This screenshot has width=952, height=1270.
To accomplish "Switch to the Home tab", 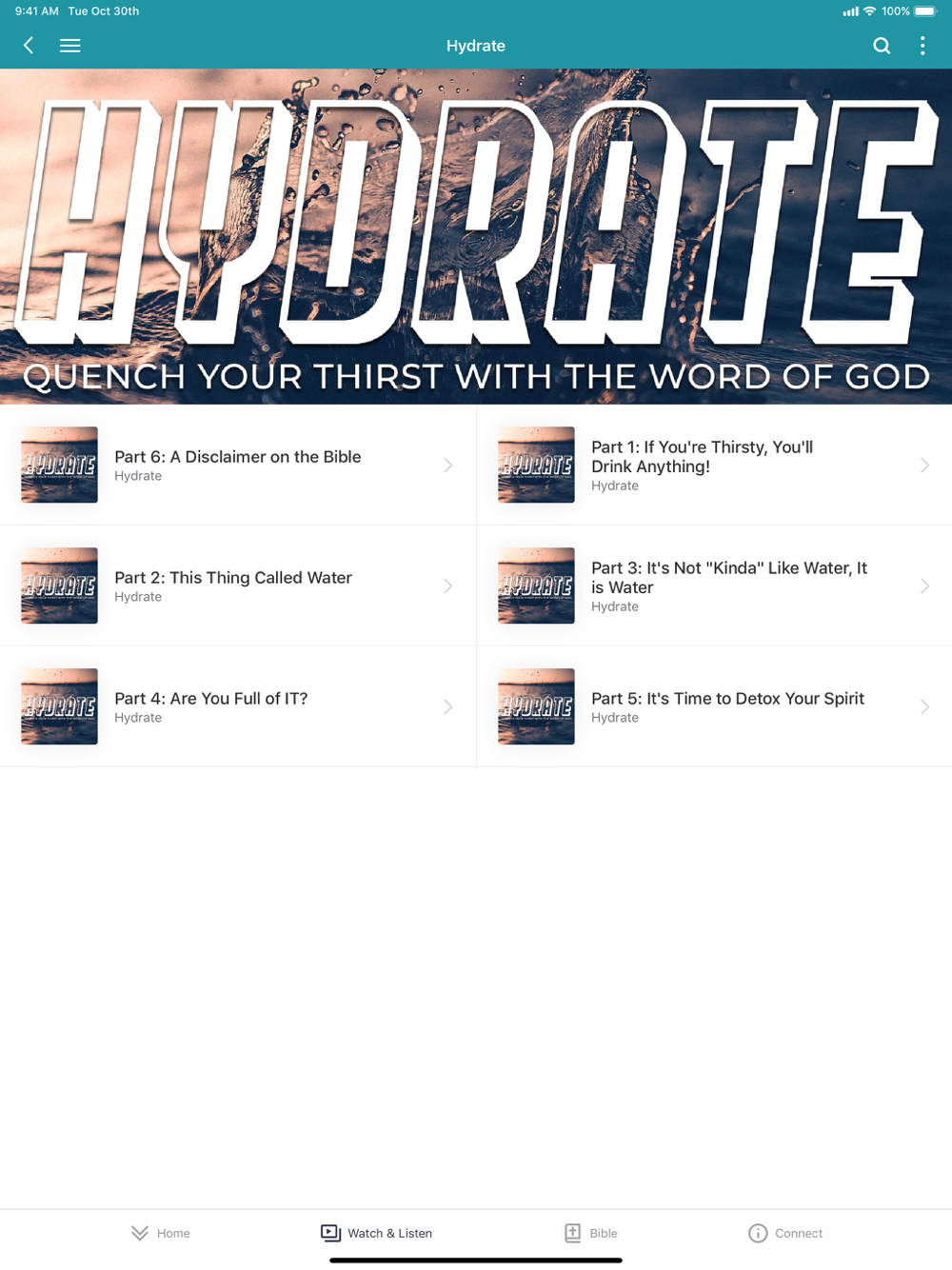I will click(161, 1233).
